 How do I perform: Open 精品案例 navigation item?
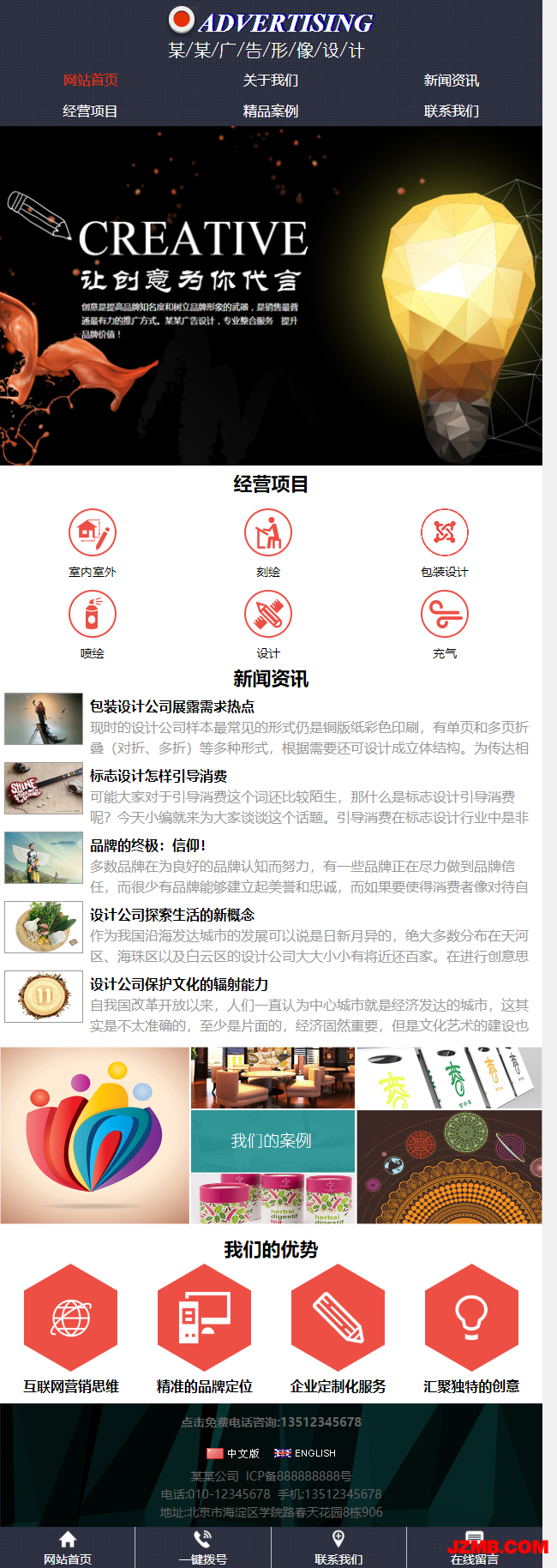pos(270,111)
